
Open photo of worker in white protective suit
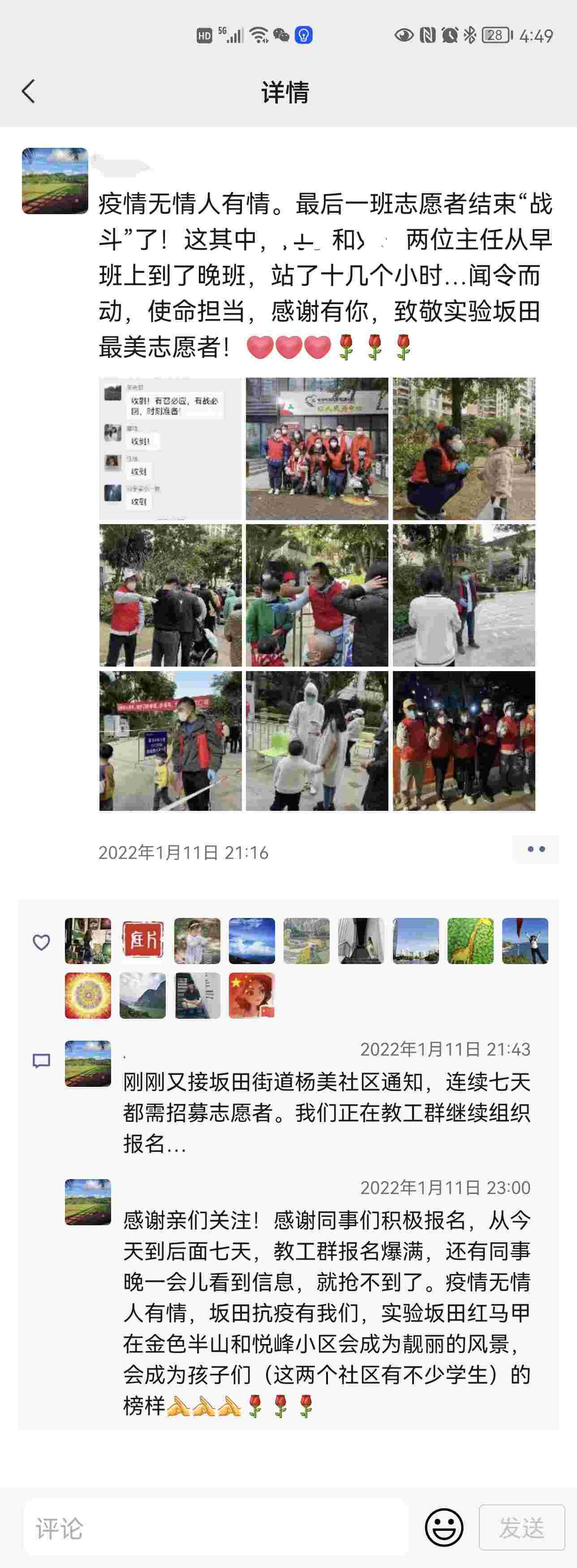(316, 741)
